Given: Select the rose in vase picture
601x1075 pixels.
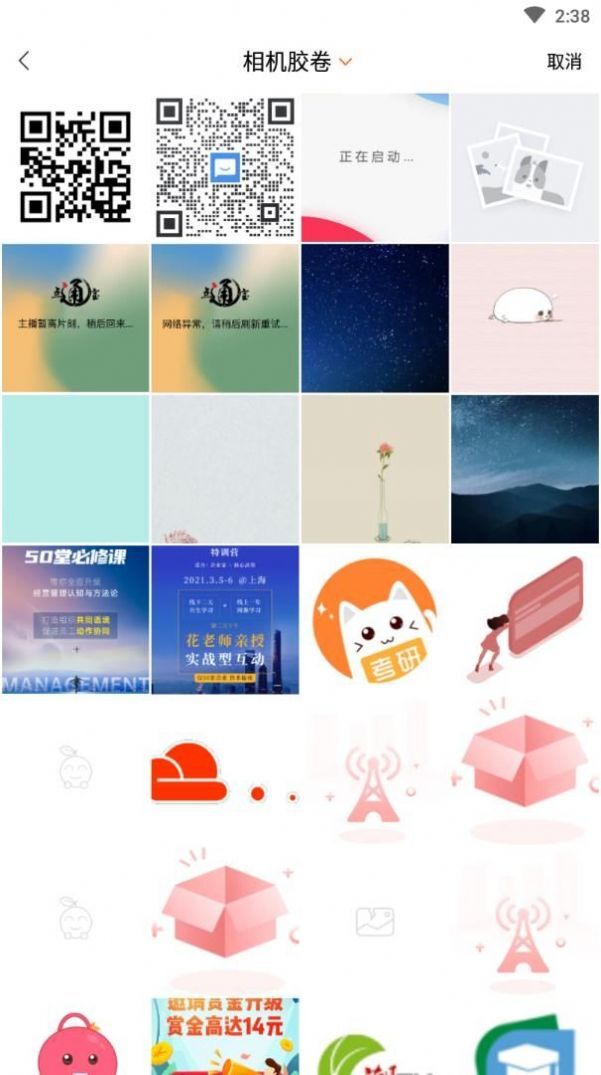Looking at the screenshot, I should [375, 468].
